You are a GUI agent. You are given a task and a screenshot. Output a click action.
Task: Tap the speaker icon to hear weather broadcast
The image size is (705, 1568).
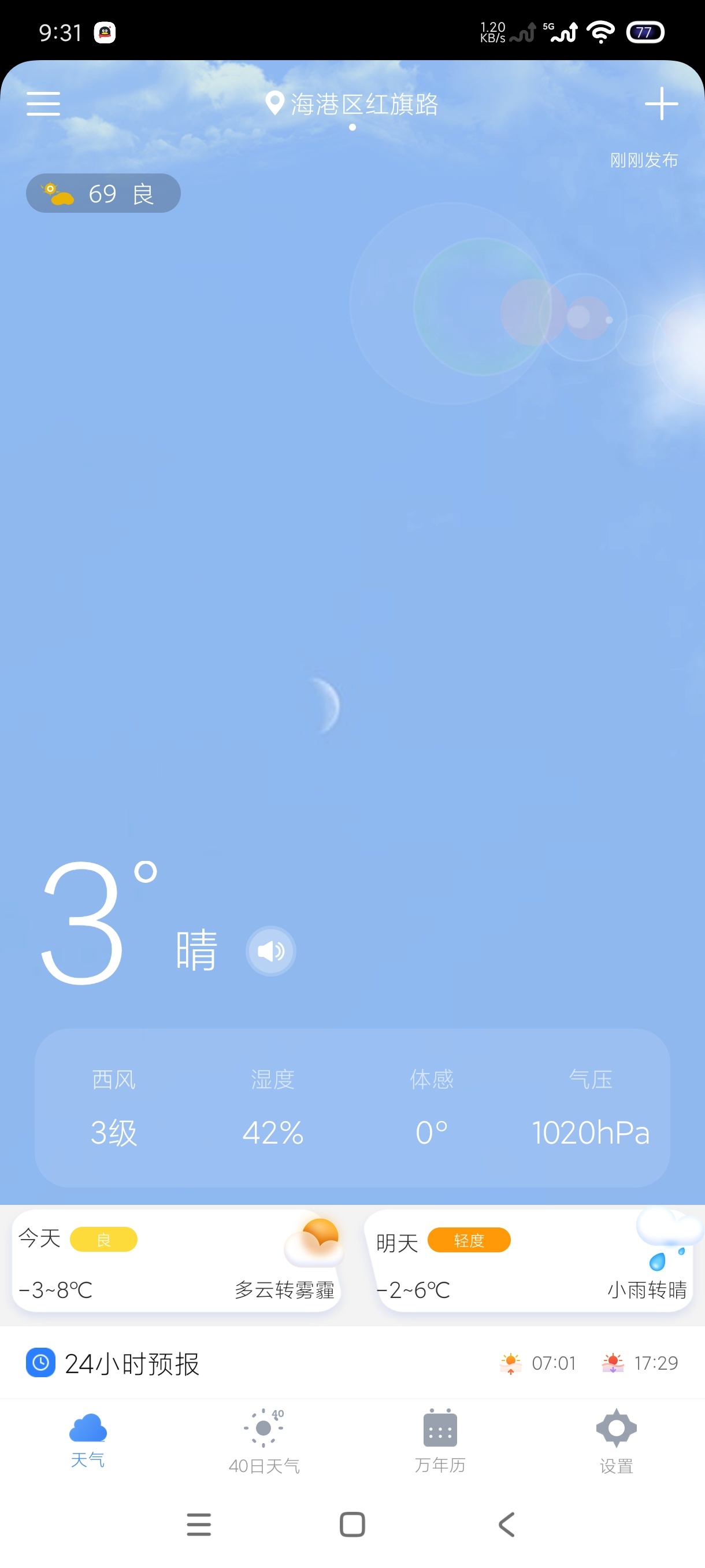tap(270, 951)
